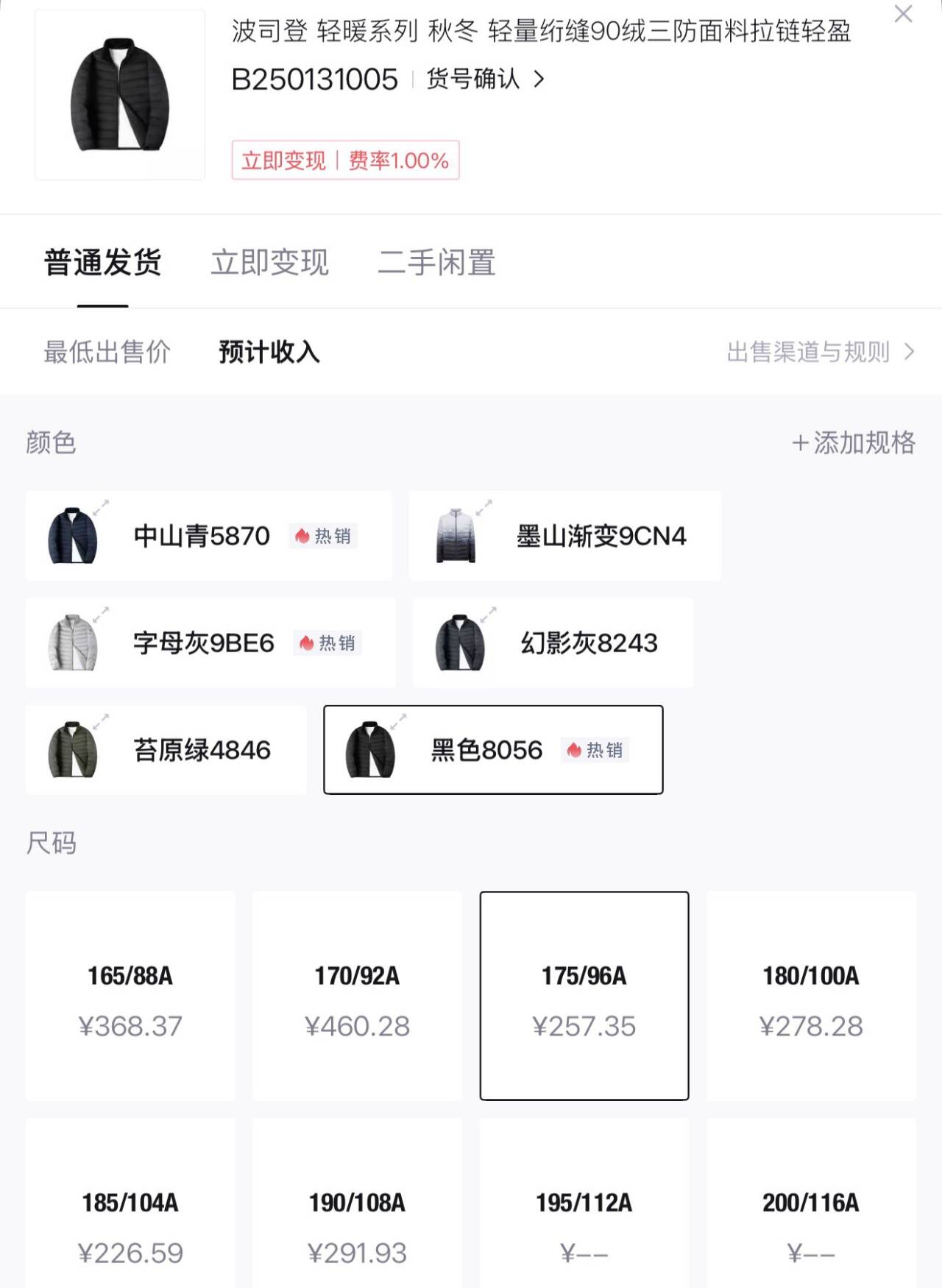Open 货号确认 item number confirmation
Viewport: 942px width, 1288px height.
tap(484, 79)
